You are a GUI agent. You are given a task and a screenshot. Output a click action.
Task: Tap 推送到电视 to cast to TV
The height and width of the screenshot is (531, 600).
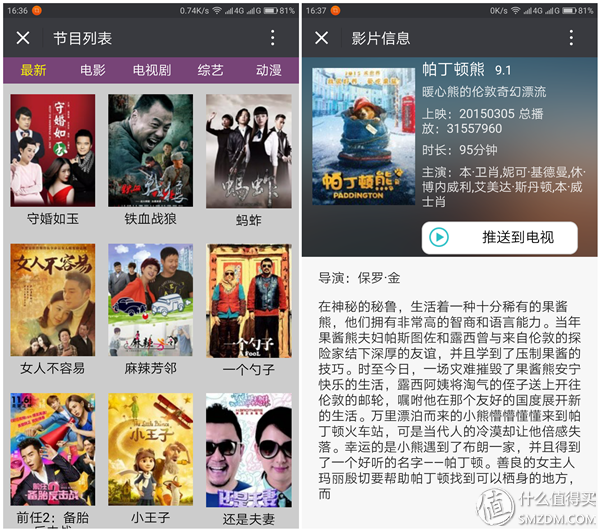[x=500, y=237]
